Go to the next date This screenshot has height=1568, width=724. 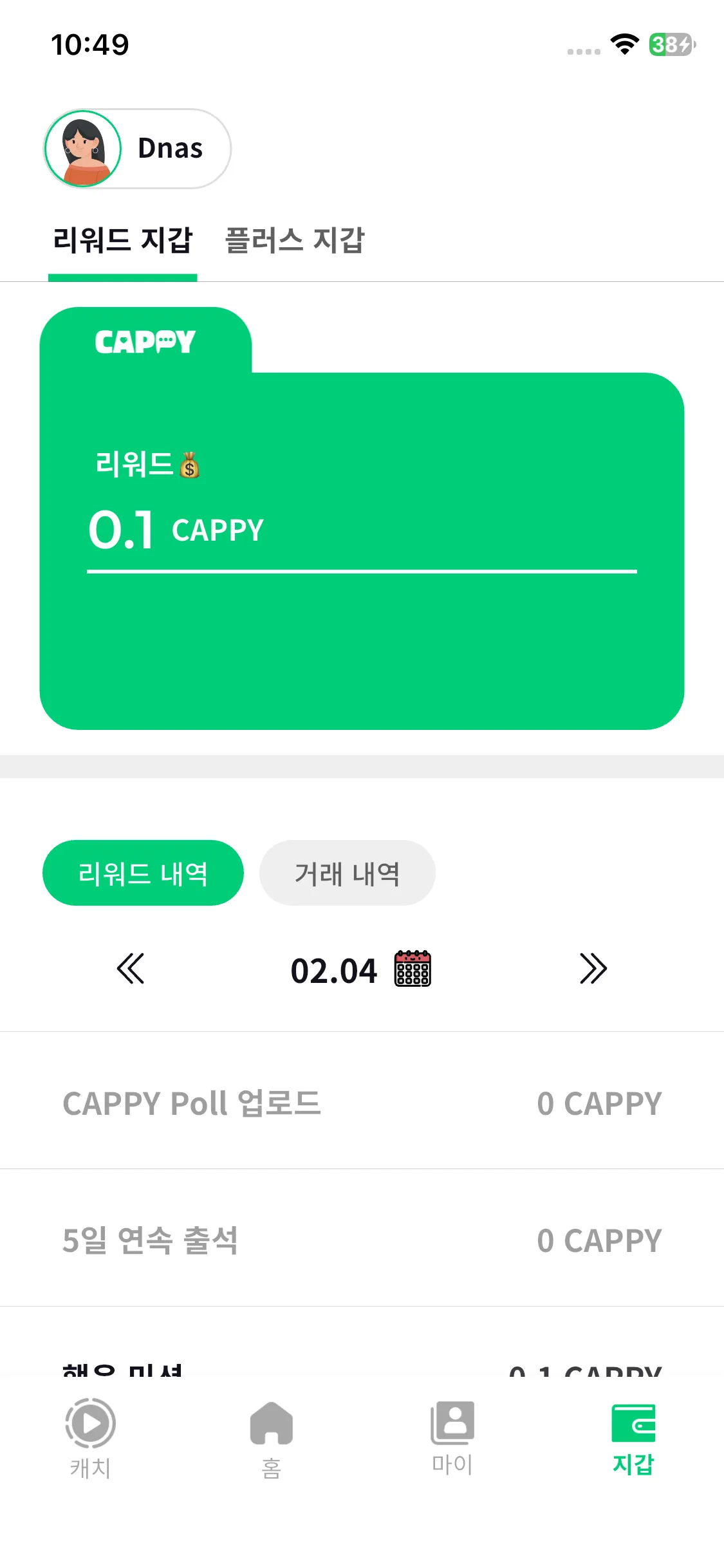click(593, 969)
